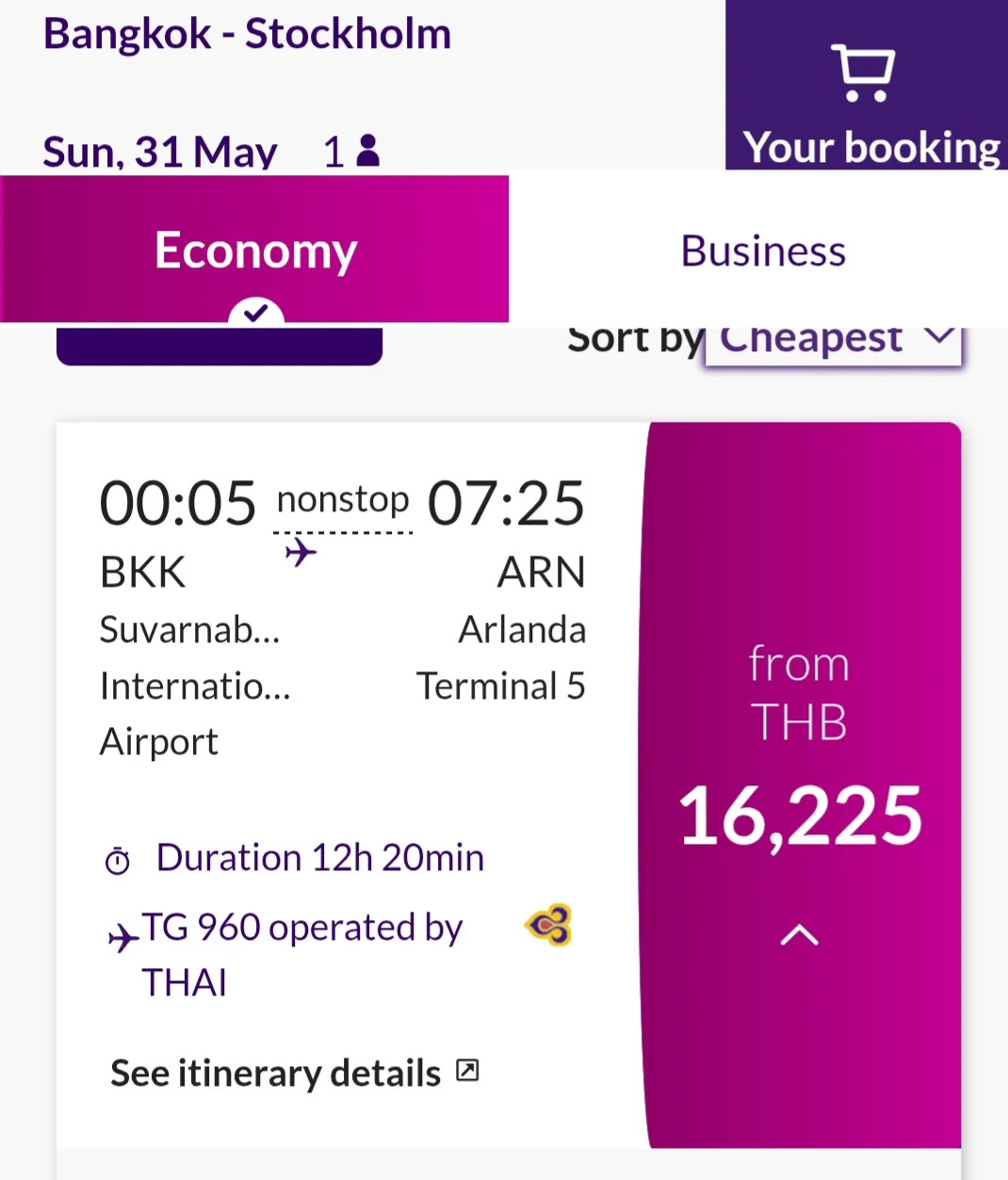Viewport: 1008px width, 1180px height.
Task: Click the Bangkok - Stockholm route heading
Action: click(x=247, y=33)
